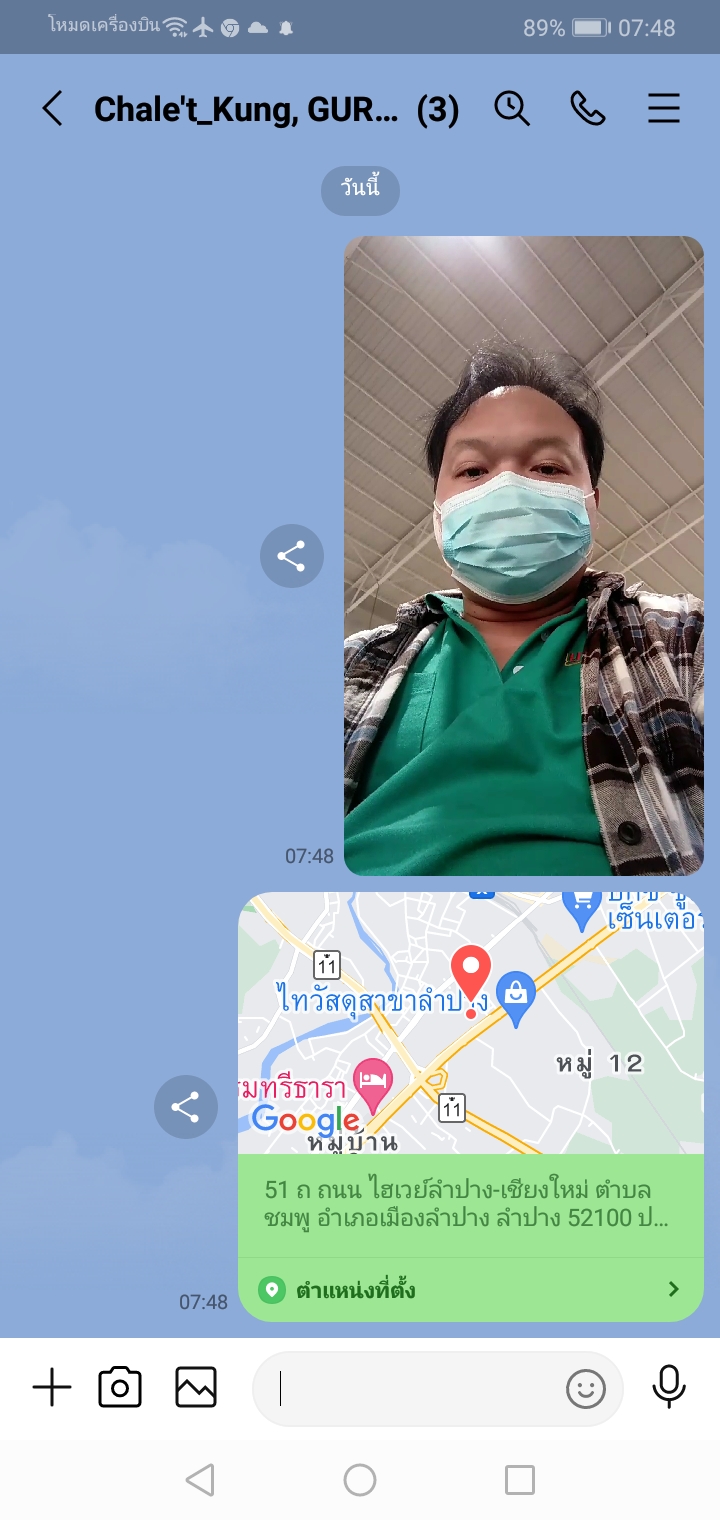
Task: Share the sent photo
Action: click(291, 556)
